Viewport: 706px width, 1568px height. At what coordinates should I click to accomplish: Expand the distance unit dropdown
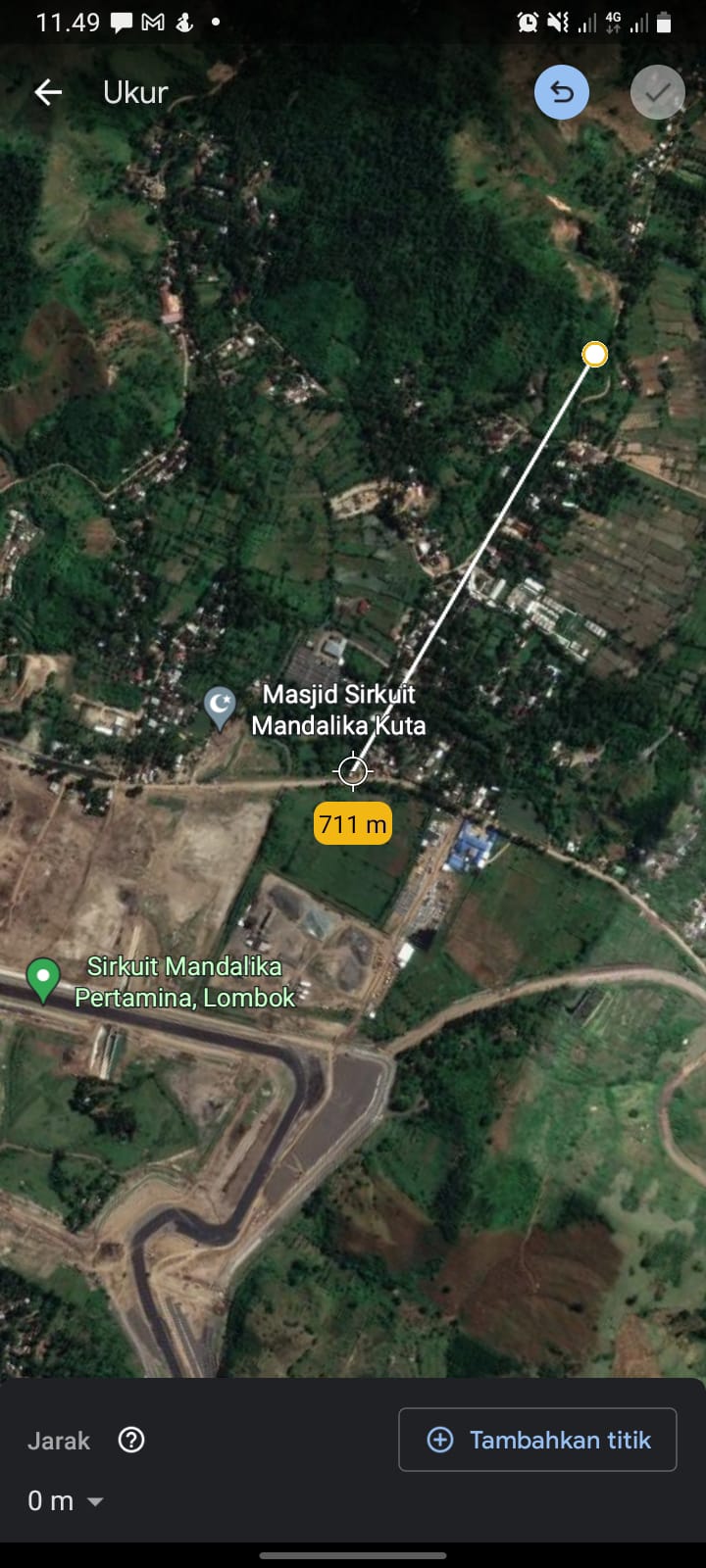point(95,1501)
